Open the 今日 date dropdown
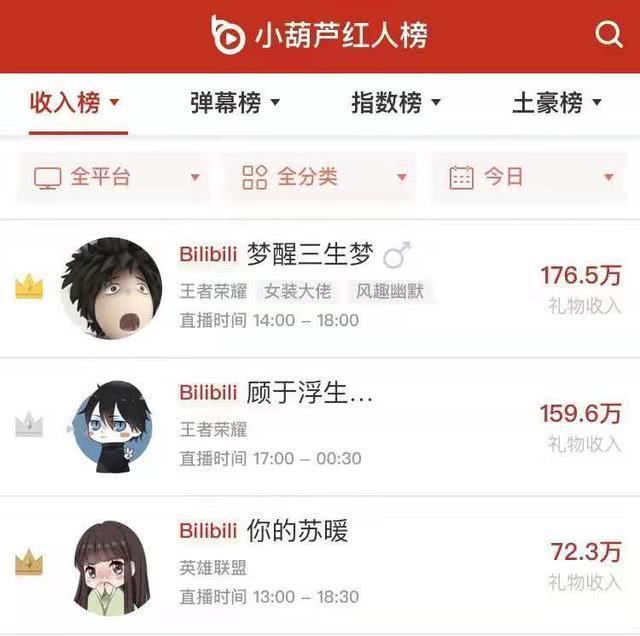This screenshot has width=640, height=636. [531, 178]
